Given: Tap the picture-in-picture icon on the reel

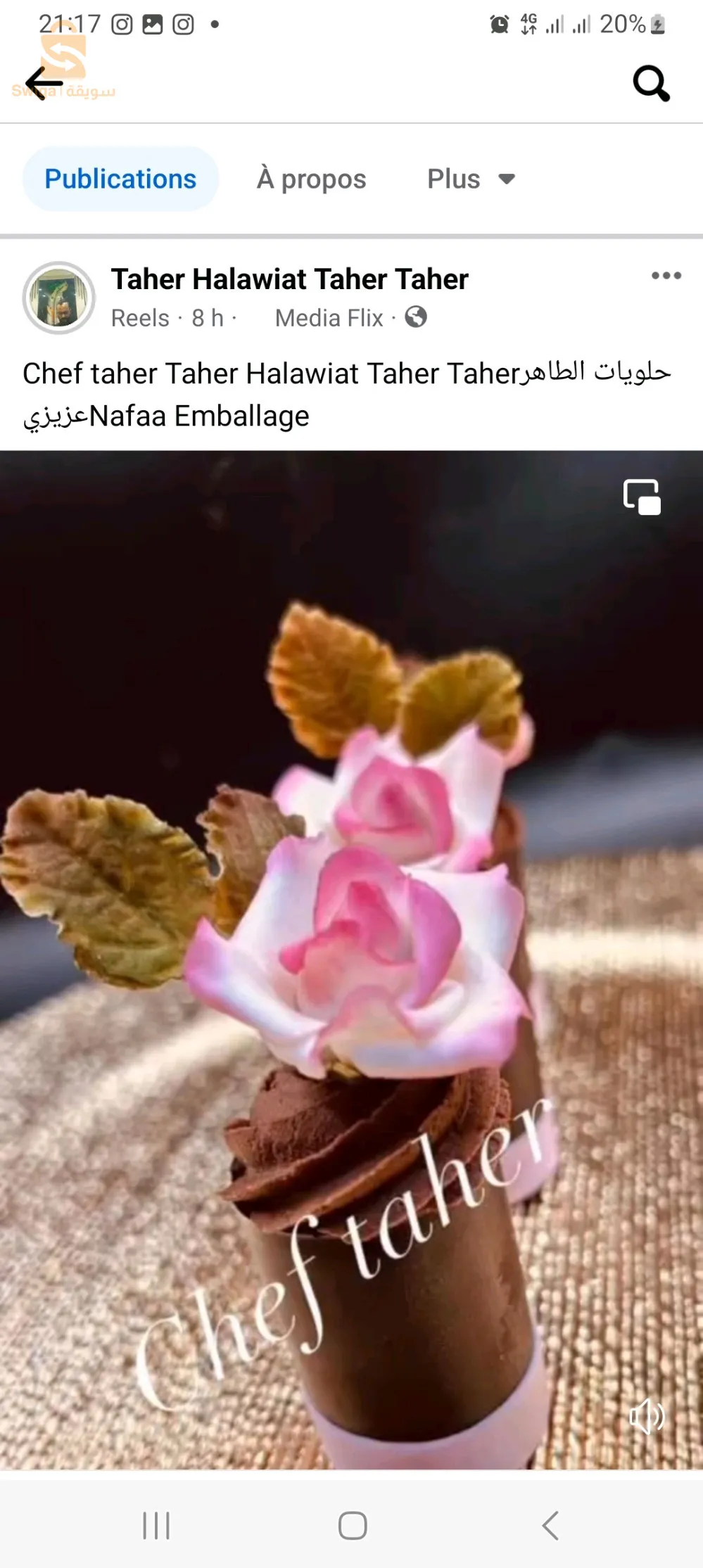Looking at the screenshot, I should pos(642,497).
